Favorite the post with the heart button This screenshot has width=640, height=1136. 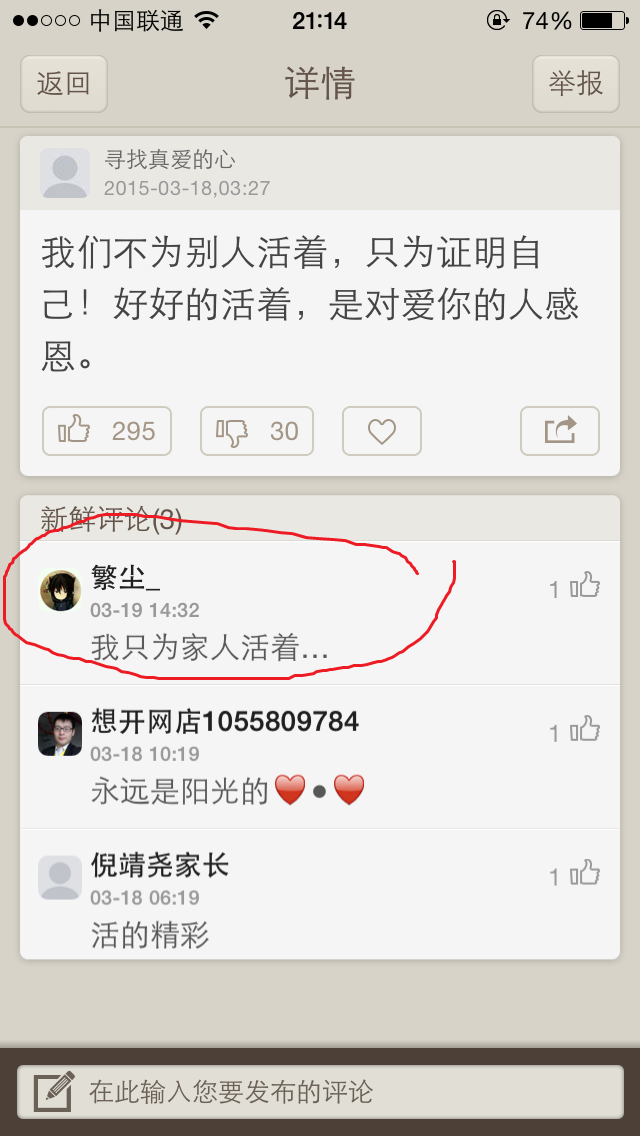click(381, 431)
